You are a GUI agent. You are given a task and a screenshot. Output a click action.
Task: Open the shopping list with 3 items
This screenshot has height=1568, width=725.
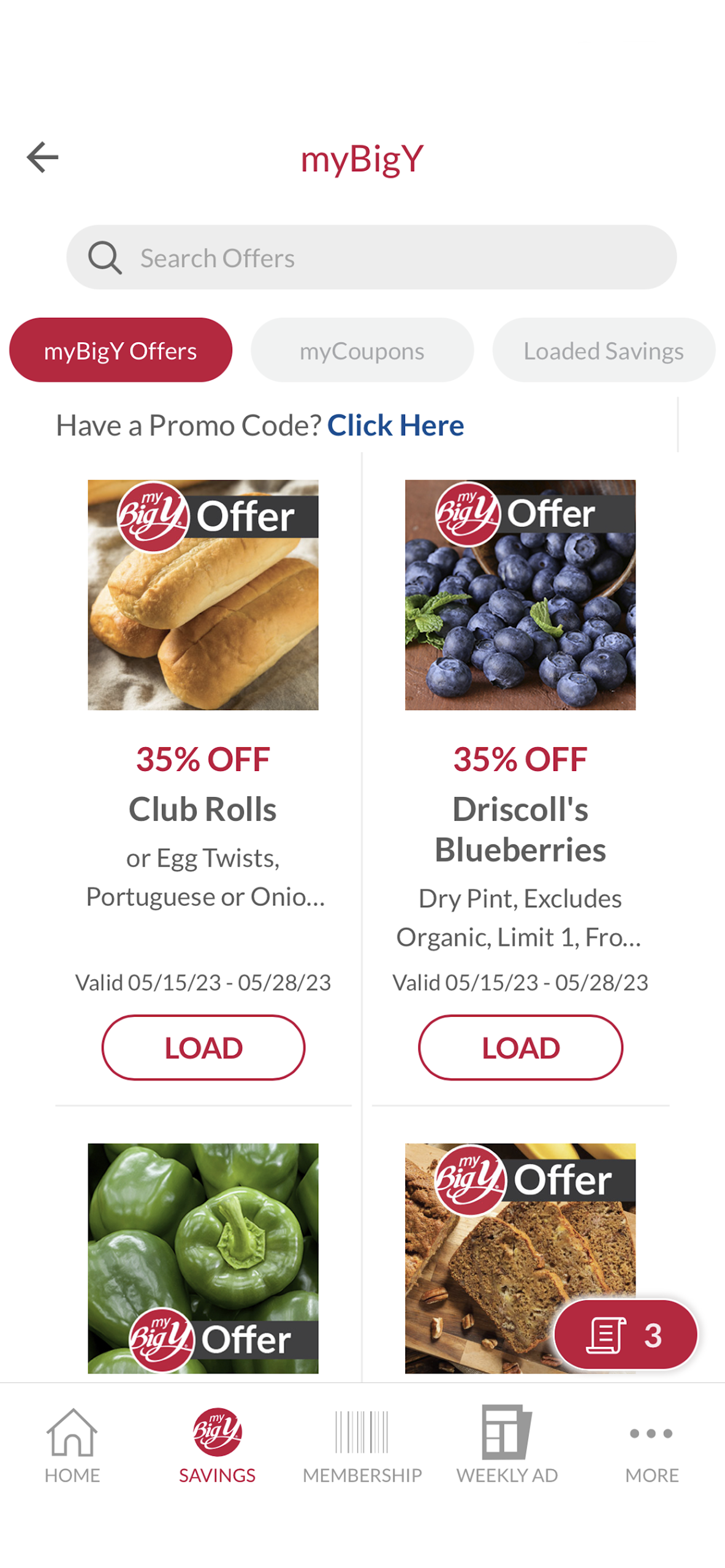pos(625,1335)
